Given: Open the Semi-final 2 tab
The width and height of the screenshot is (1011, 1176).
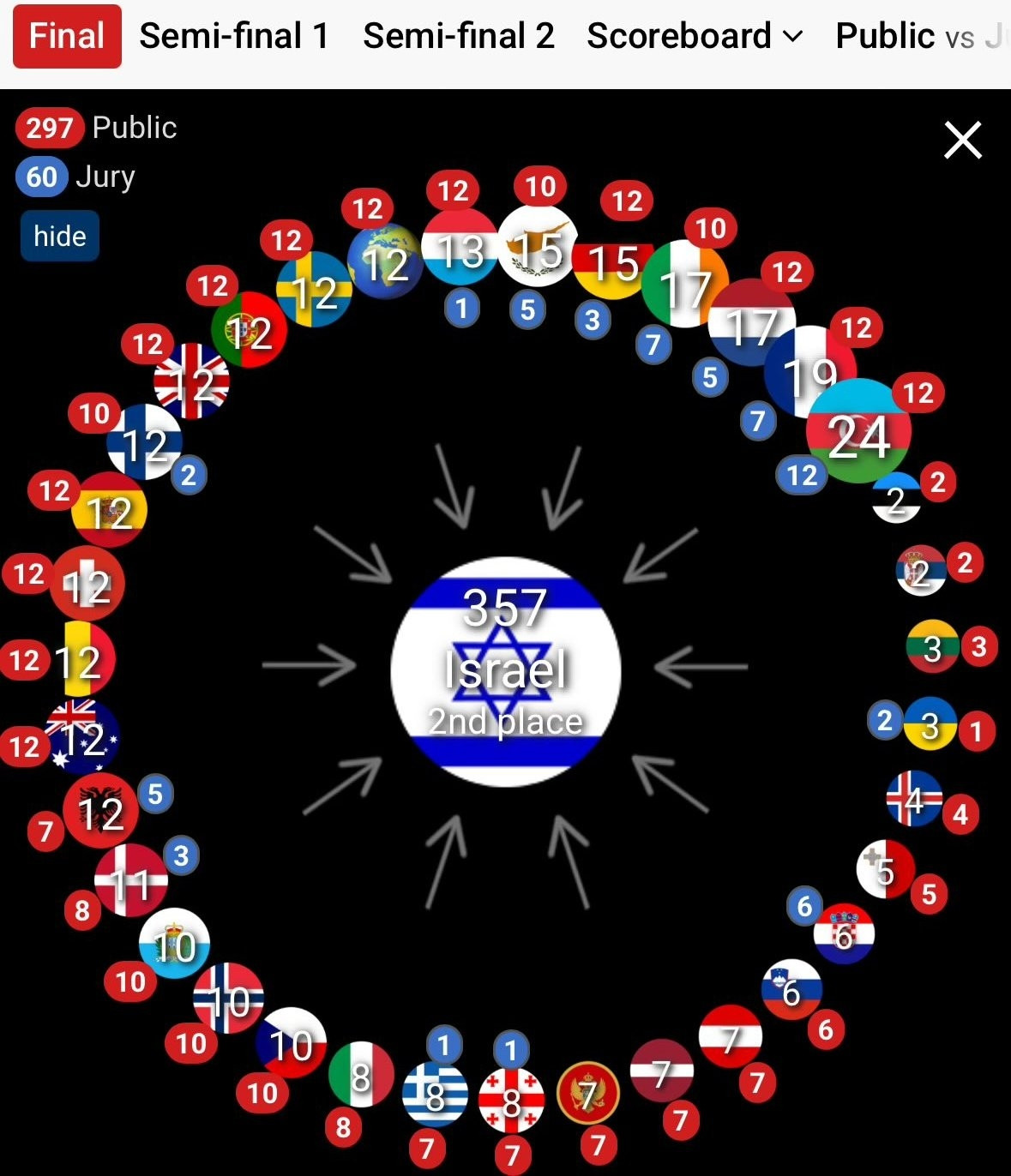Looking at the screenshot, I should (459, 36).
